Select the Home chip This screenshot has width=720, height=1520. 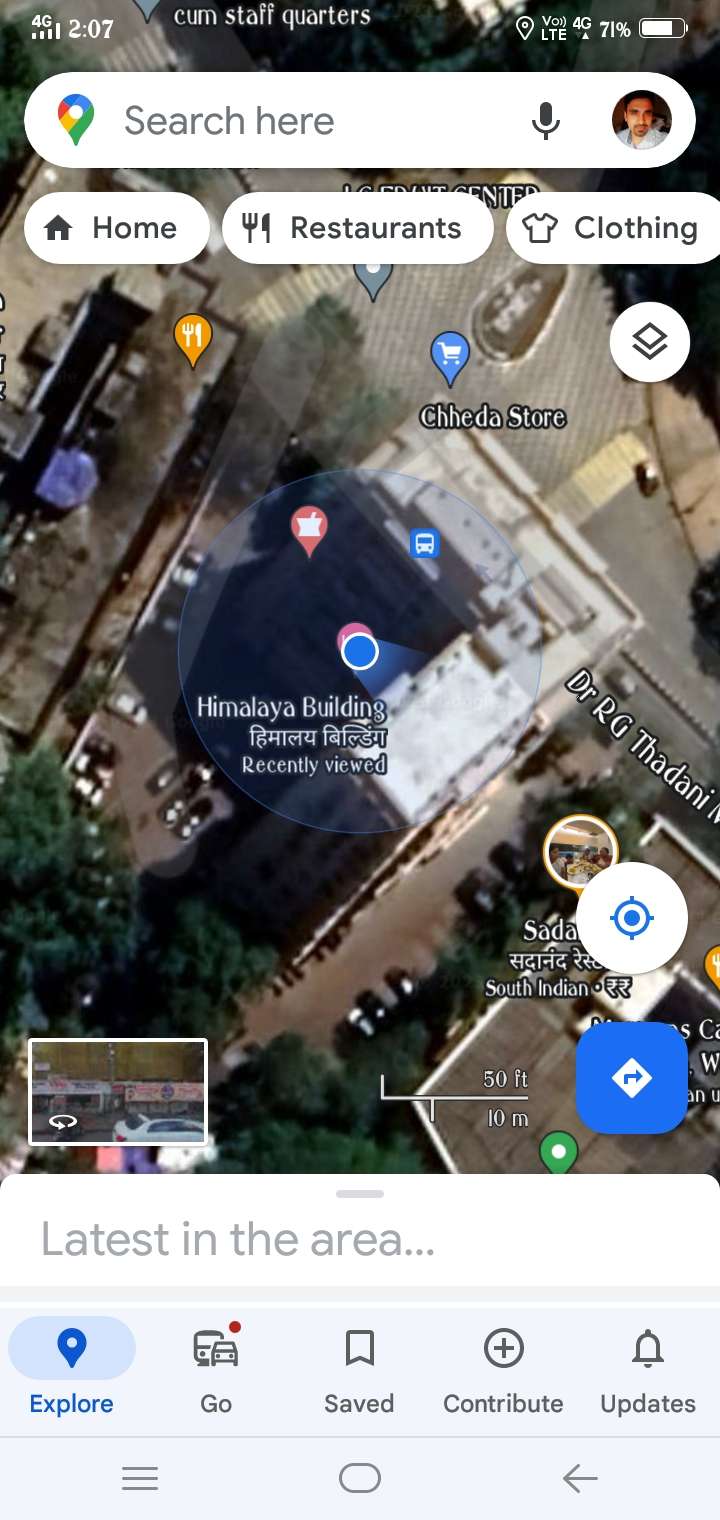(117, 228)
